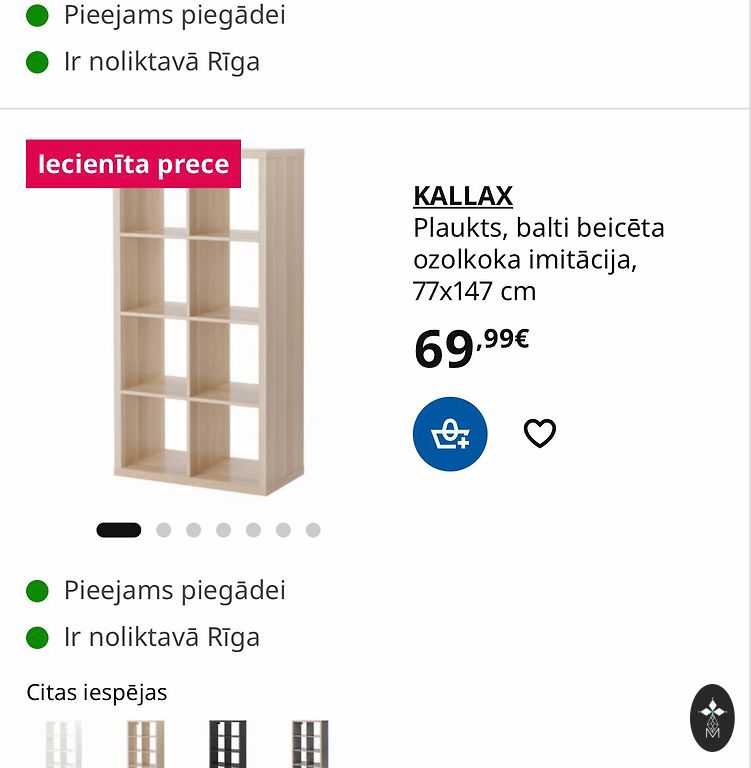Add KALLAX shelf to shopping basket
Screen dimensions: 751x768
[450, 434]
